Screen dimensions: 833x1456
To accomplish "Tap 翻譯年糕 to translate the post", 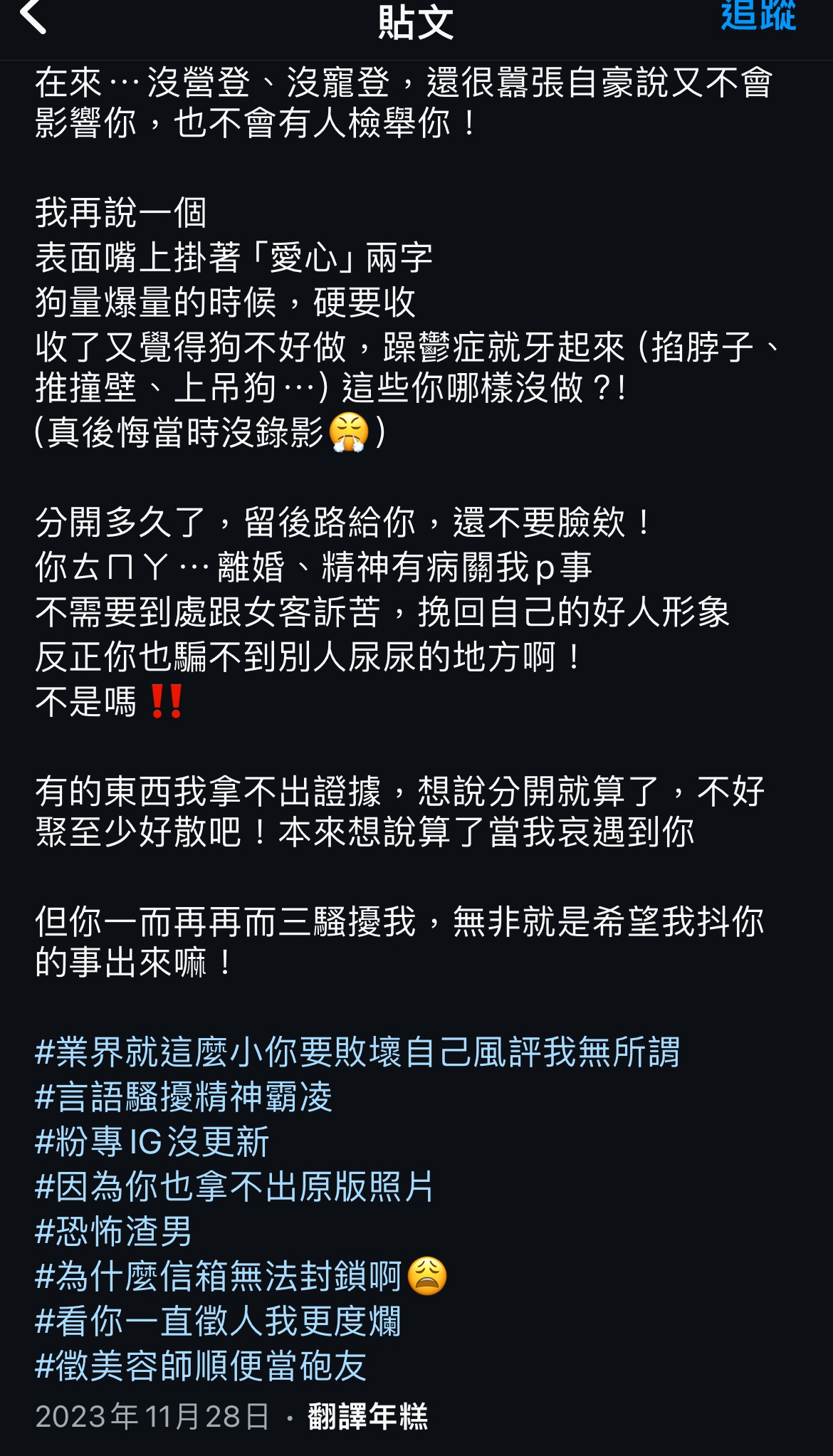I will coord(367,1417).
